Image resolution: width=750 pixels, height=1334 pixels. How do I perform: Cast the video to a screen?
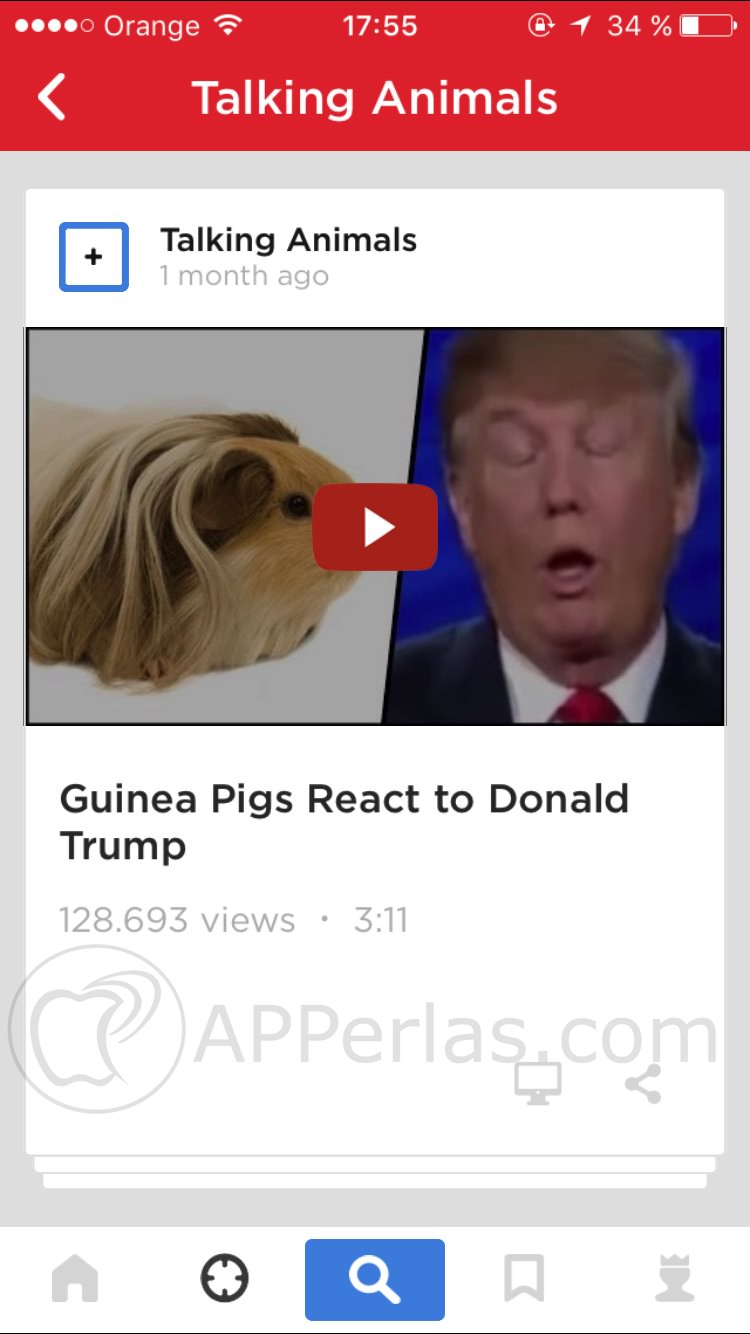click(538, 1084)
